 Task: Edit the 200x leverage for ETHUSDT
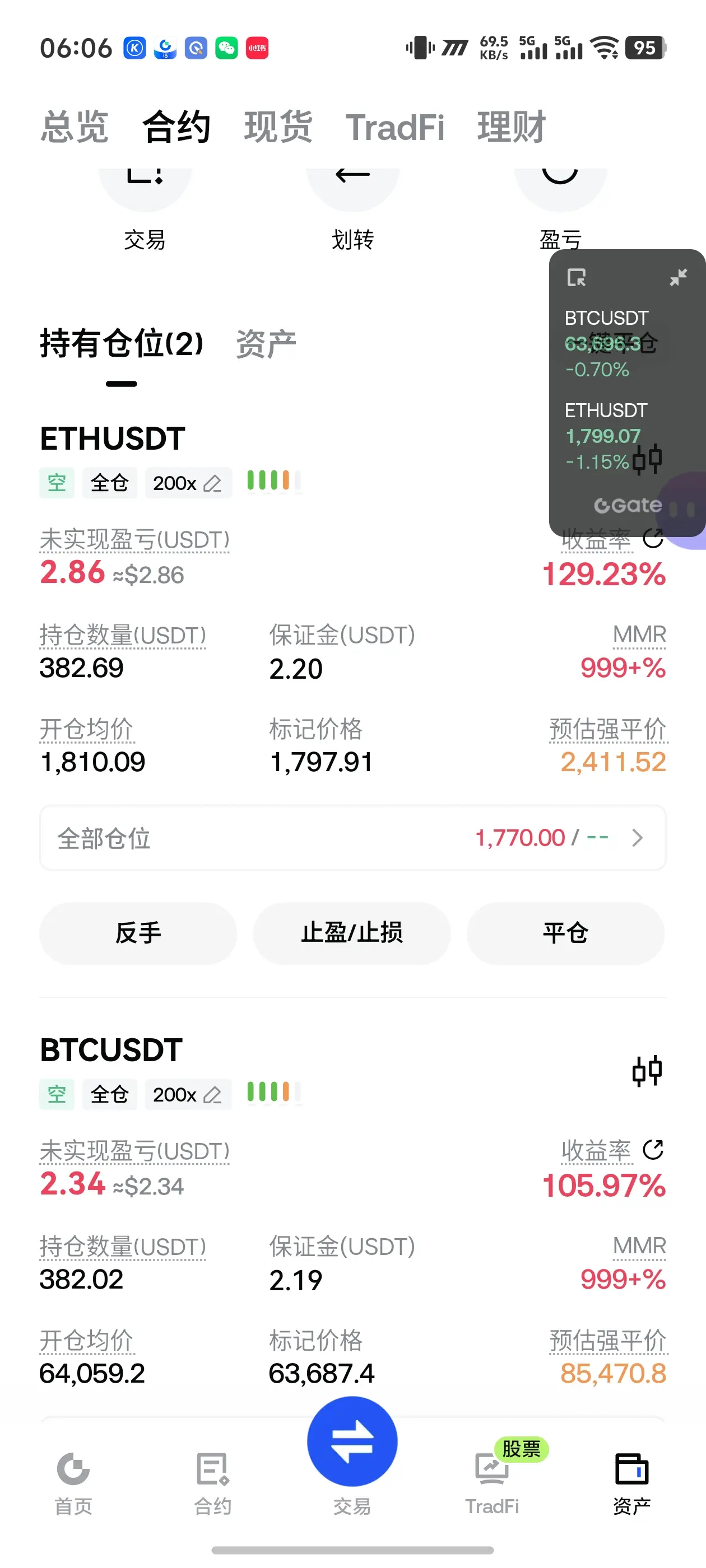188,483
